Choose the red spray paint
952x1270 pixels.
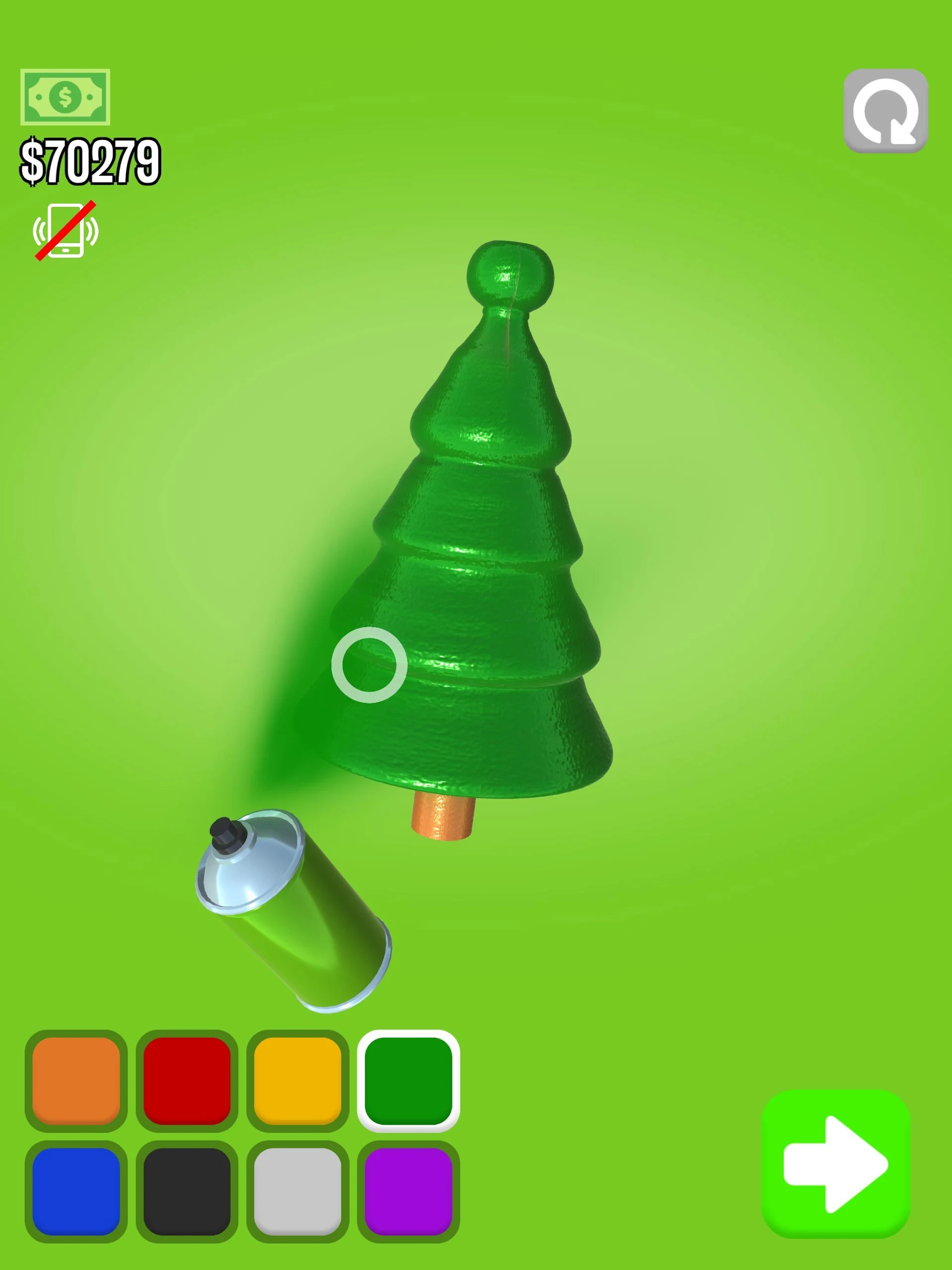(187, 1080)
